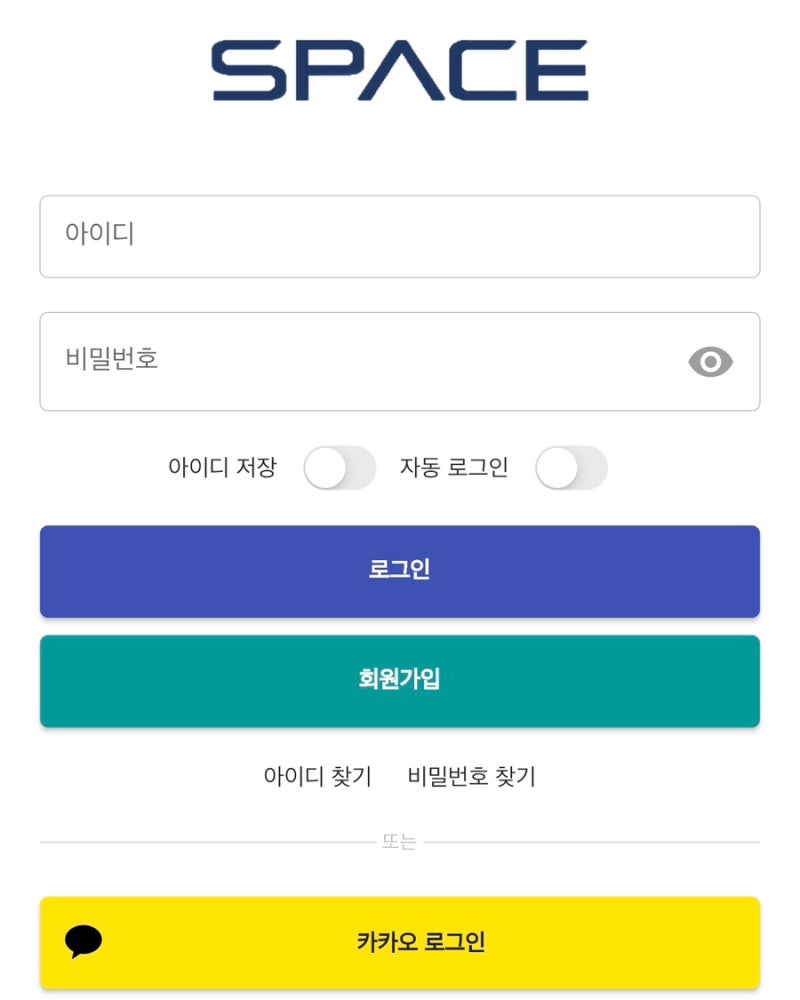Switch on automatic login
The image size is (800, 1000).
(x=572, y=467)
